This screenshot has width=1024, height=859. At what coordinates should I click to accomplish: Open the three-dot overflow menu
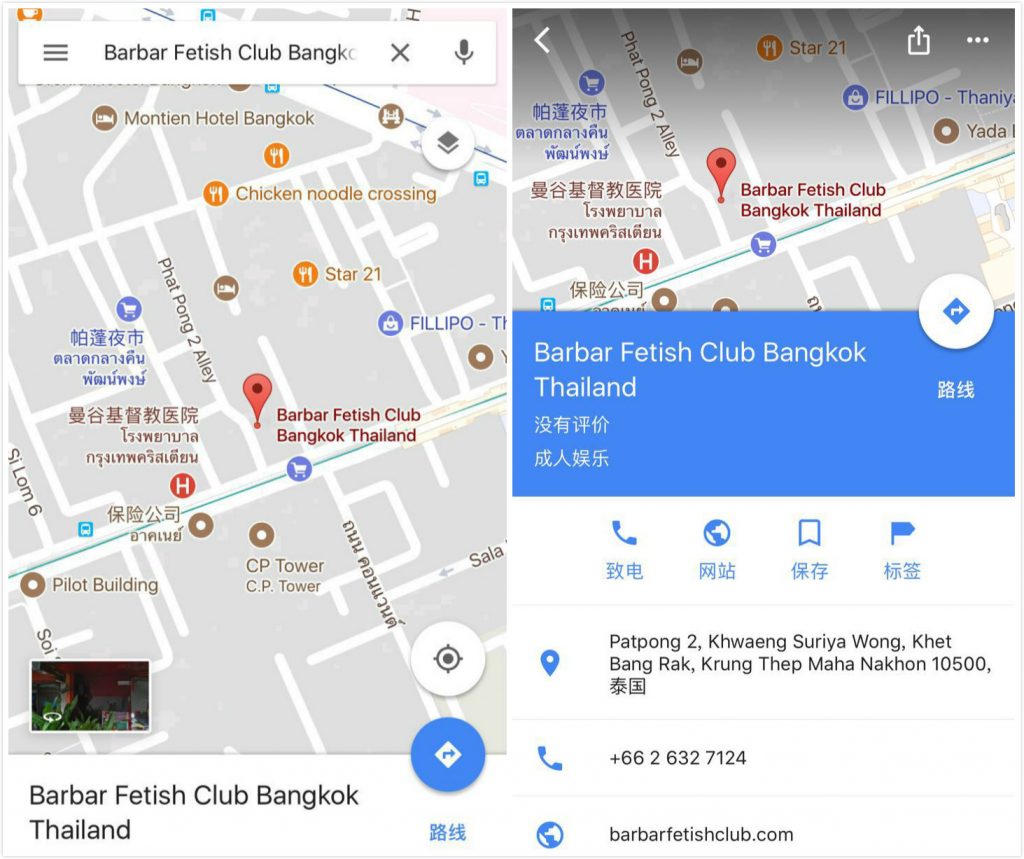coord(977,41)
